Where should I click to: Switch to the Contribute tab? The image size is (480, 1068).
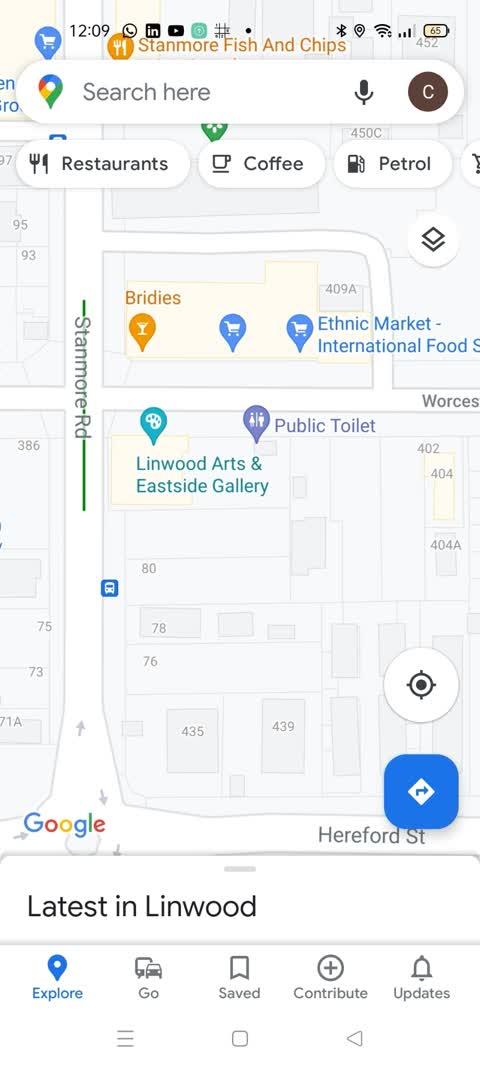pyautogui.click(x=330, y=978)
